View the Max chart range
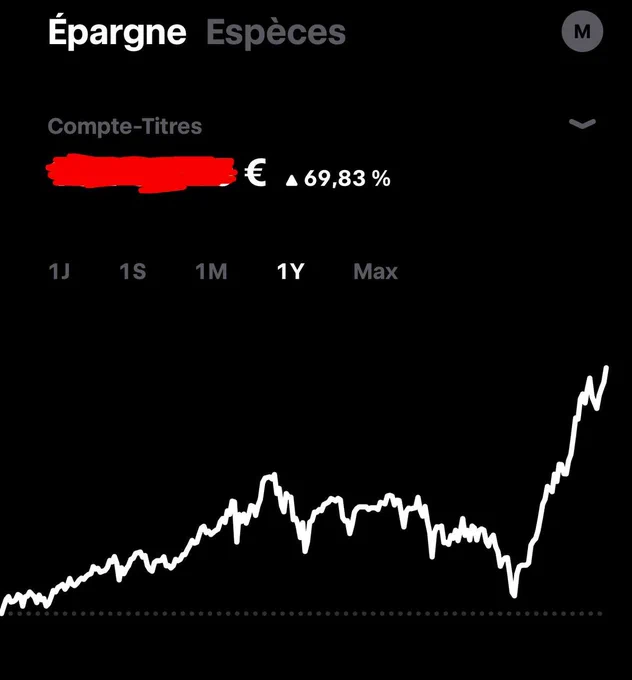The width and height of the screenshot is (632, 680). coord(375,272)
